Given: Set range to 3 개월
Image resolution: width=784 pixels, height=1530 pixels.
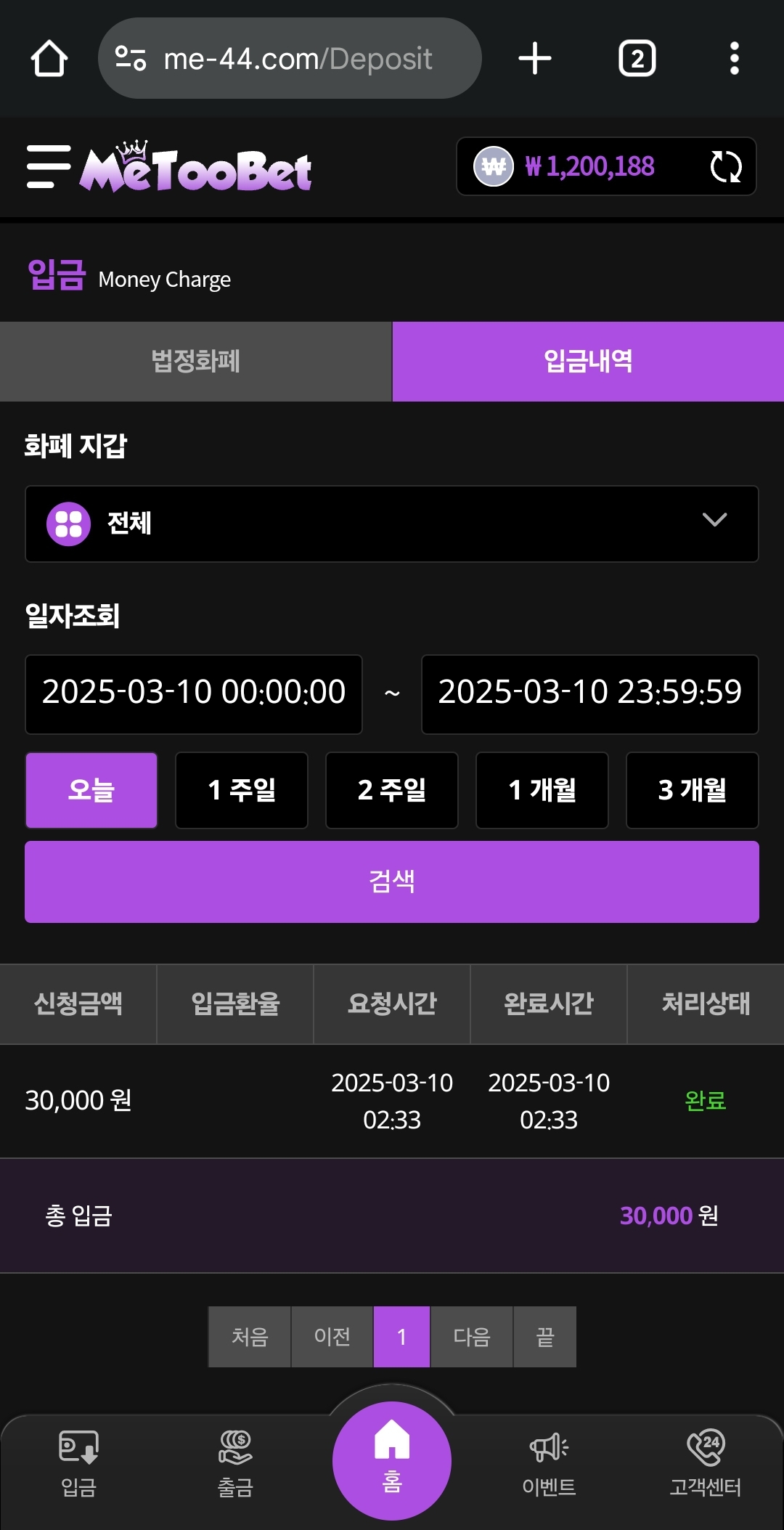Looking at the screenshot, I should 693,790.
